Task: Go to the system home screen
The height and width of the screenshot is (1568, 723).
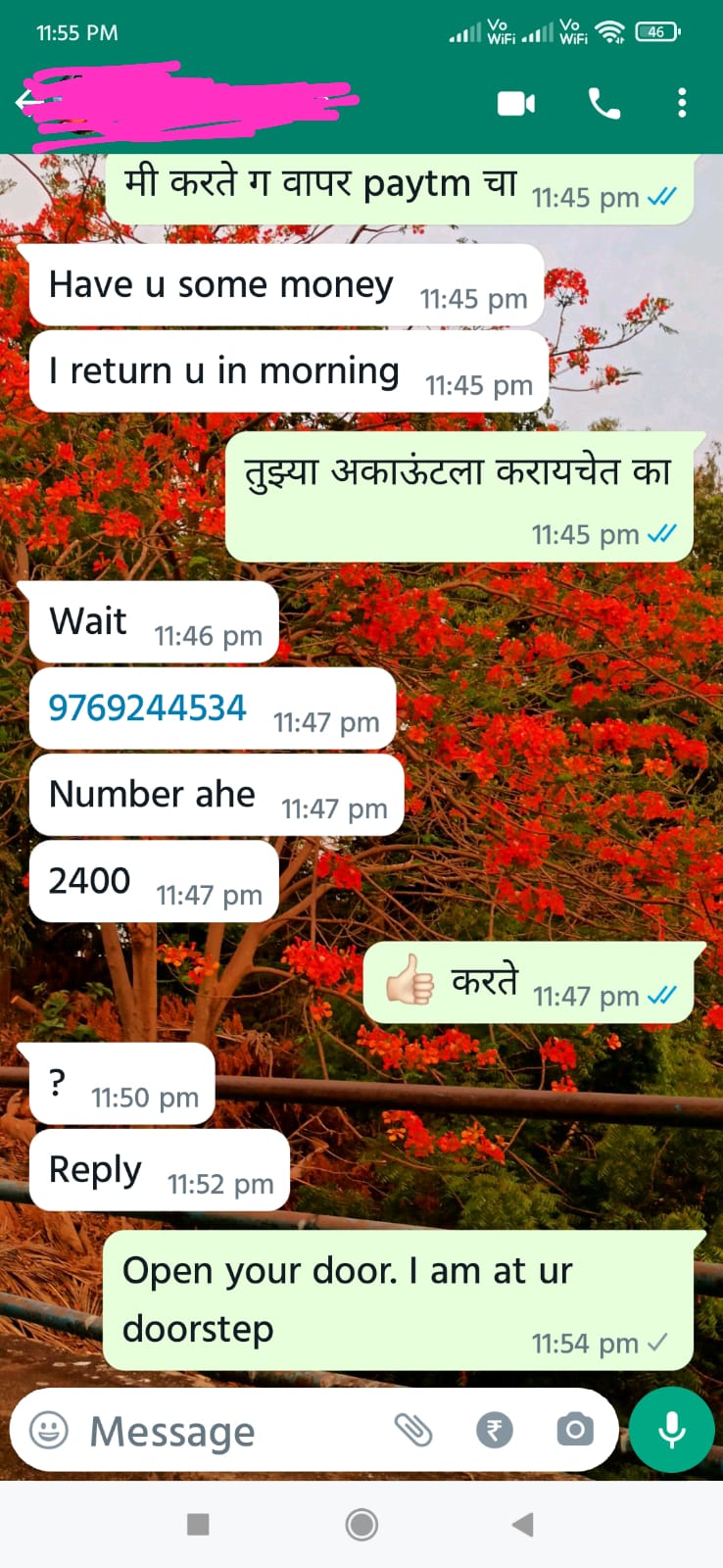Action: [x=361, y=1524]
